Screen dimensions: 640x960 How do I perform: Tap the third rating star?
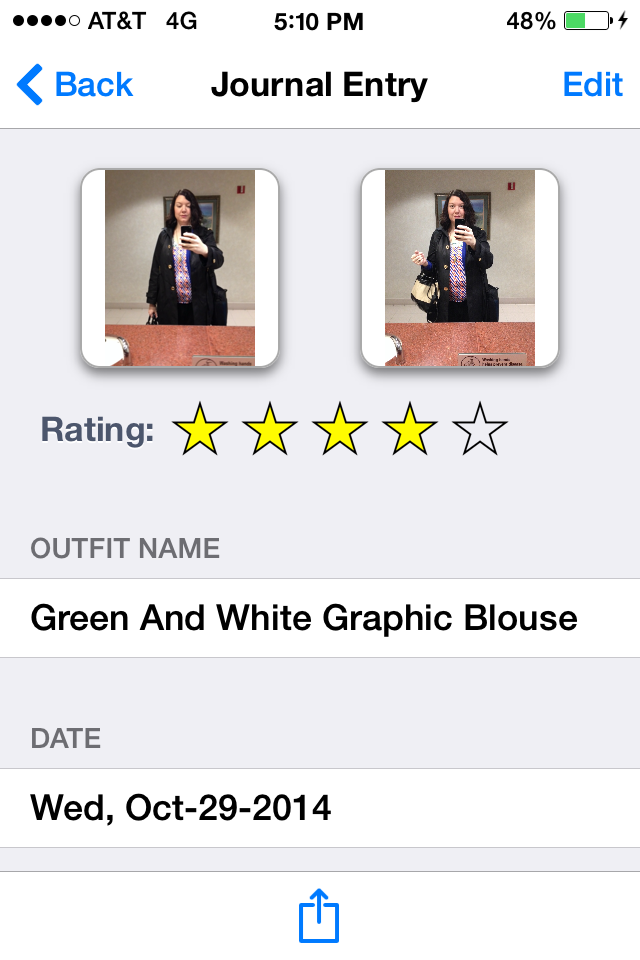pyautogui.click(x=340, y=431)
